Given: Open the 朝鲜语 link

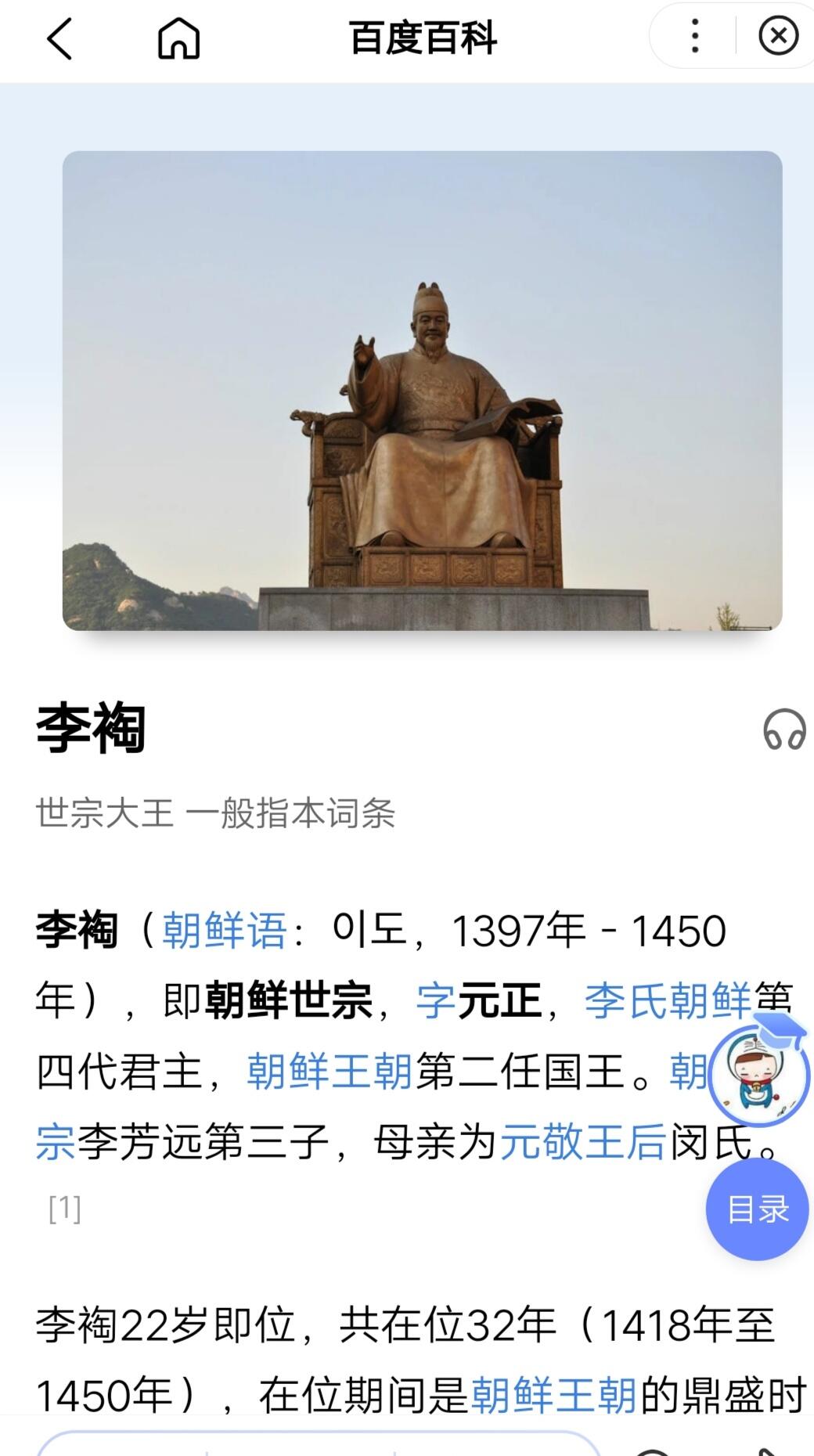Looking at the screenshot, I should click(224, 931).
